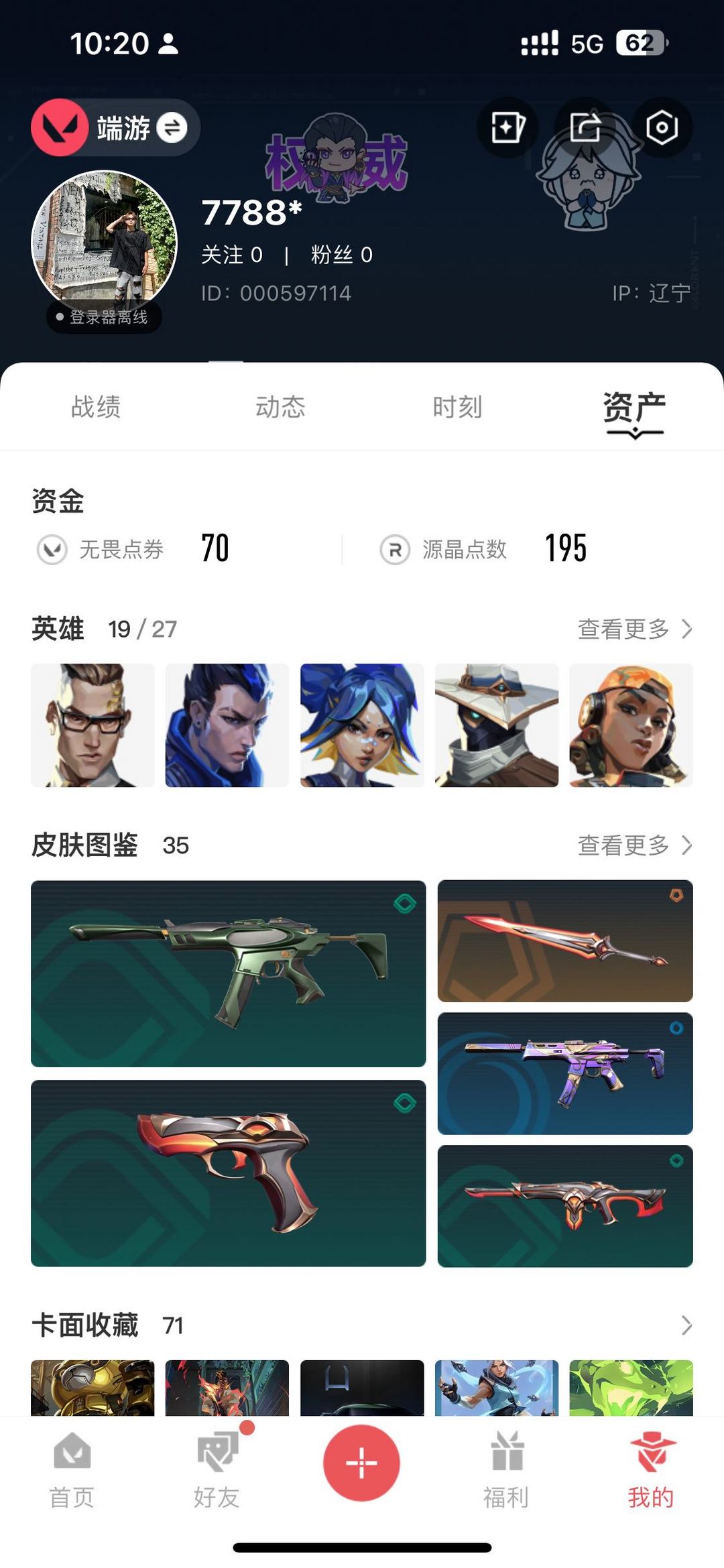Switch to the 时刻 tab
The width and height of the screenshot is (724, 1568).
pos(457,407)
